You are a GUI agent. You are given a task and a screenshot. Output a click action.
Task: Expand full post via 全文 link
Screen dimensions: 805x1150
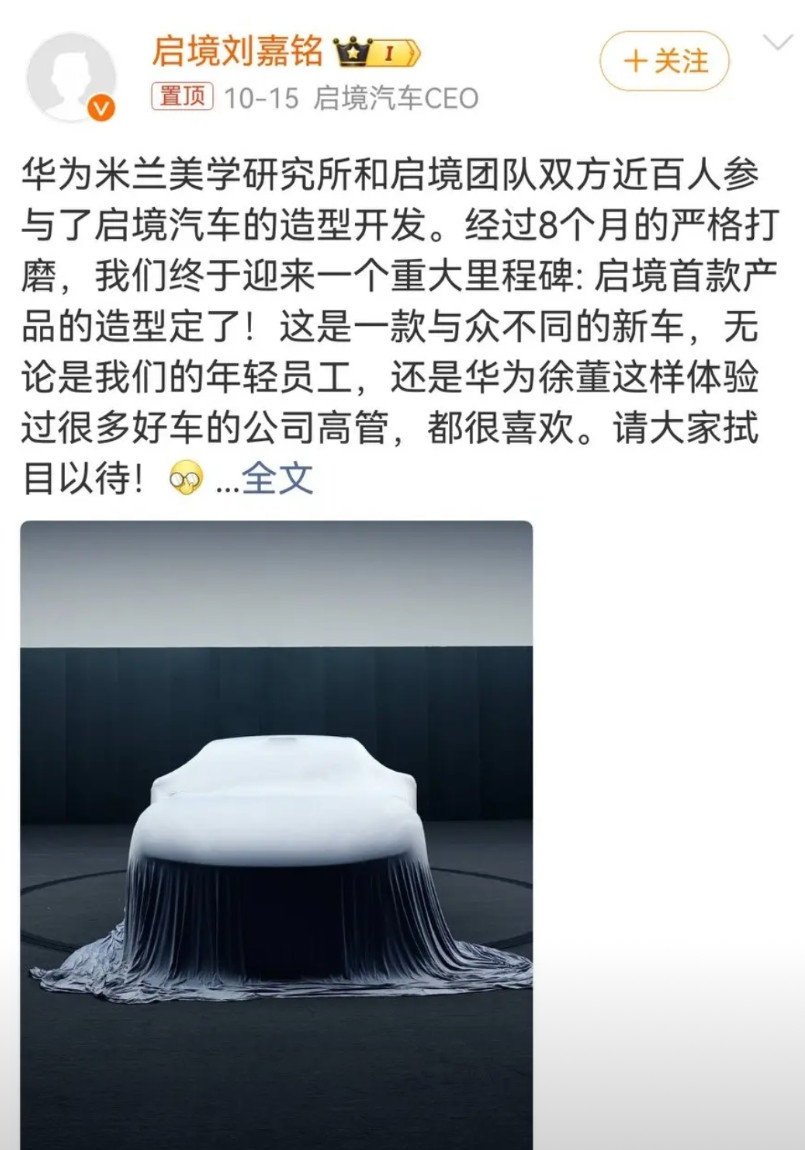[277, 478]
